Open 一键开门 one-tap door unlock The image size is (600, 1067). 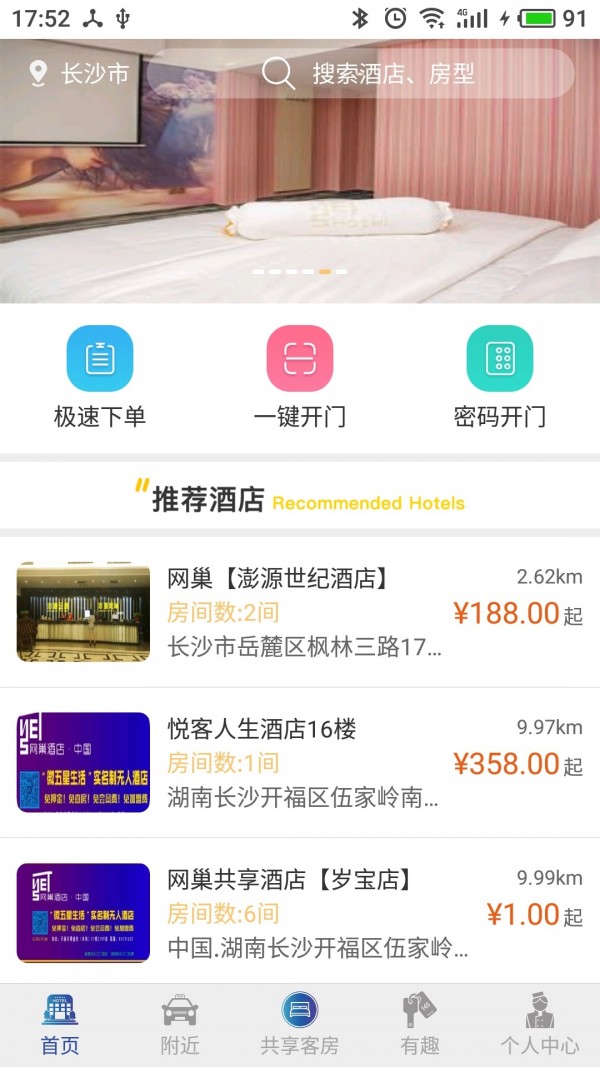[300, 377]
